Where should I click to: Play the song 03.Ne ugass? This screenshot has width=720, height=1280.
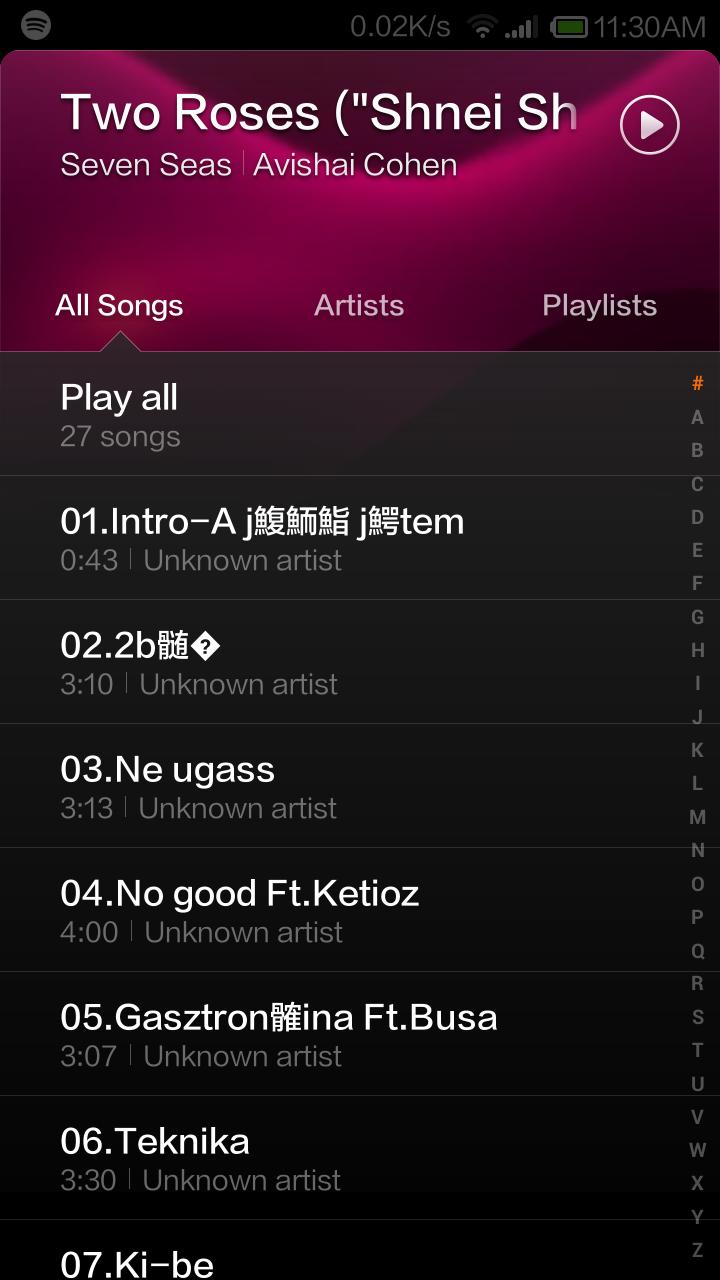pyautogui.click(x=340, y=786)
